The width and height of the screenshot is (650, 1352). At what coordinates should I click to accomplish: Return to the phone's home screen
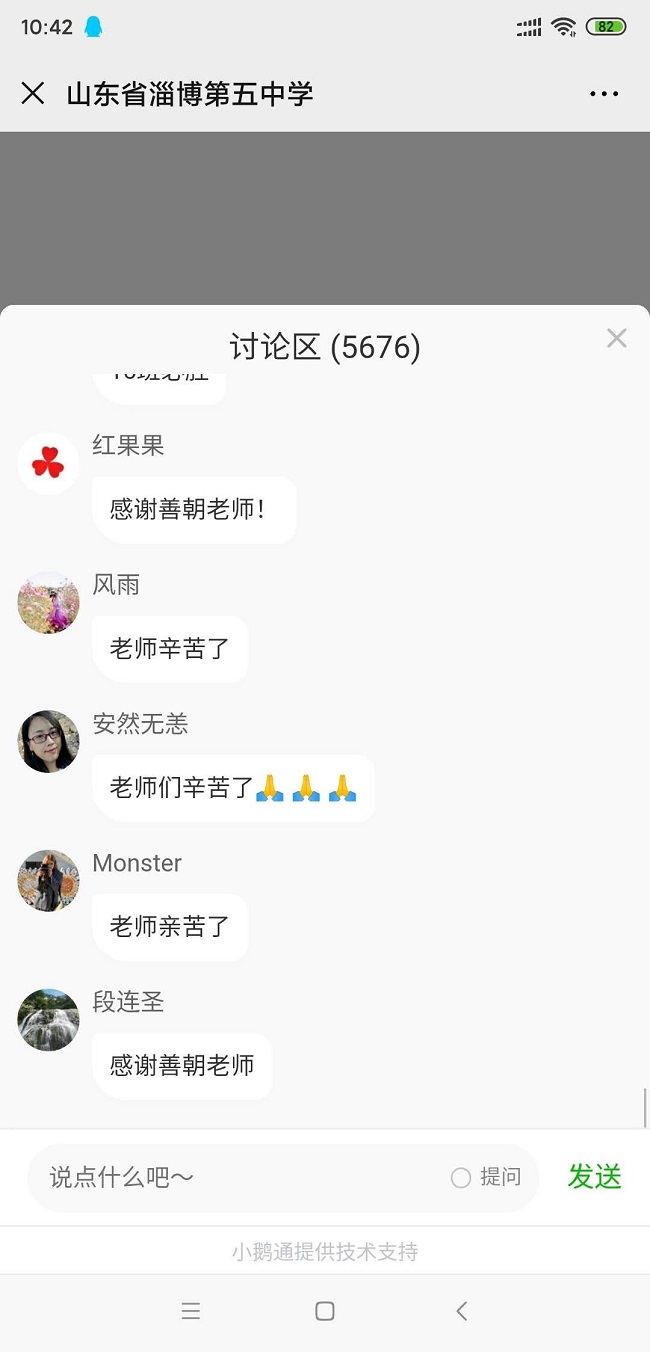pyautogui.click(x=325, y=1311)
